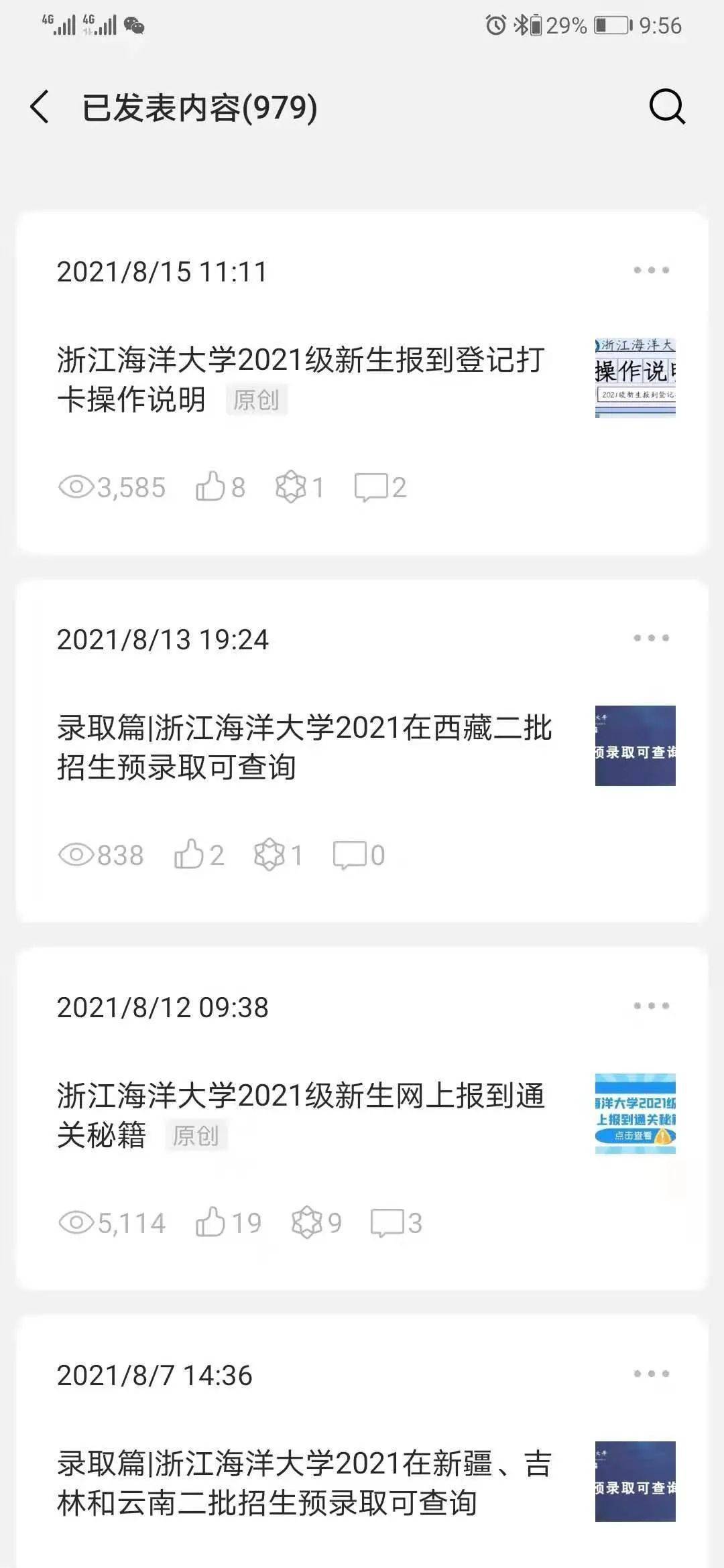The height and width of the screenshot is (1568, 724).
Task: Click the eye view-count icon on the 8/15 post
Action: (78, 487)
